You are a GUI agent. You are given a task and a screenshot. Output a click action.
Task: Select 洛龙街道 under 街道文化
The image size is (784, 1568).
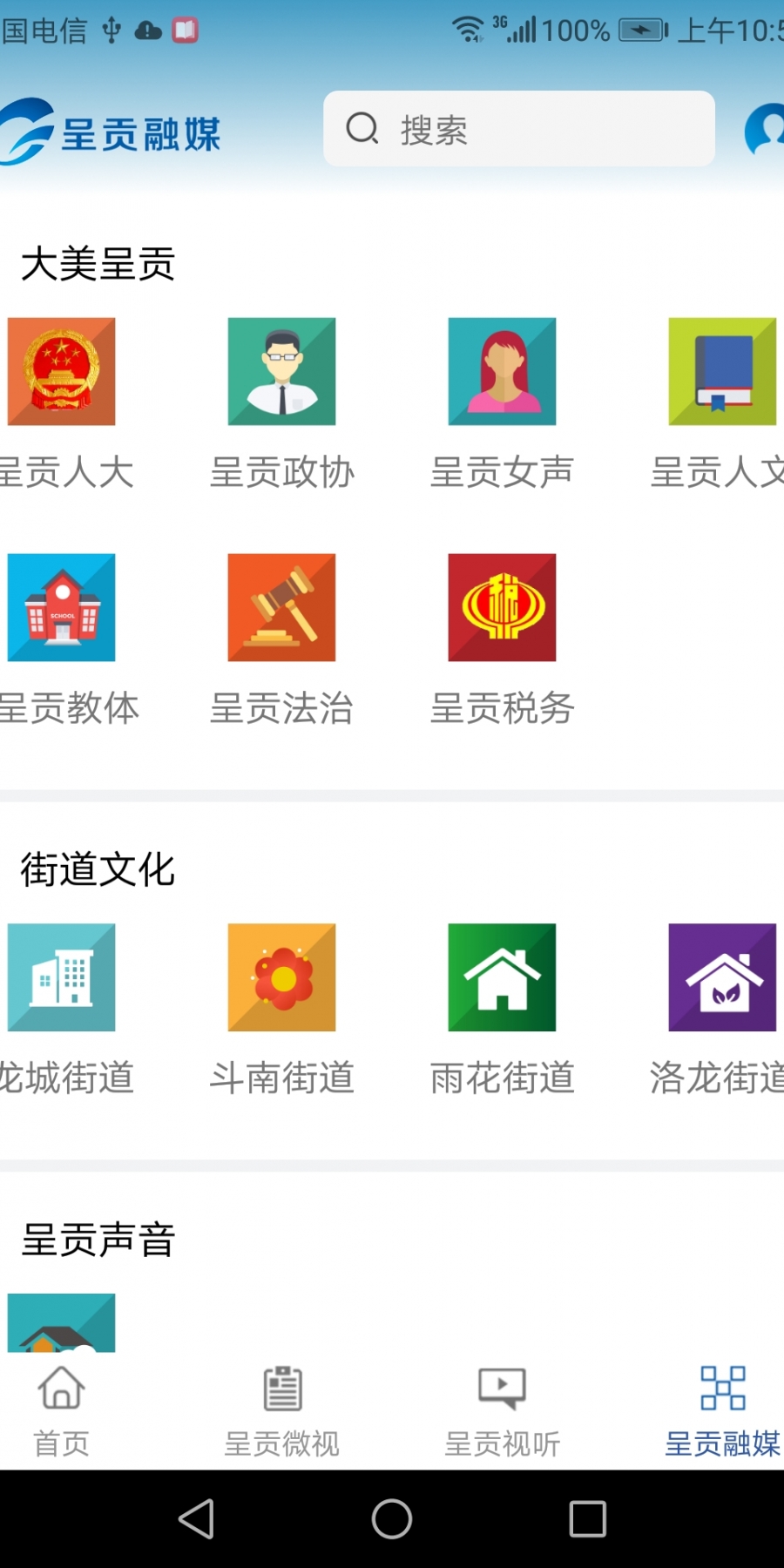pyautogui.click(x=722, y=977)
